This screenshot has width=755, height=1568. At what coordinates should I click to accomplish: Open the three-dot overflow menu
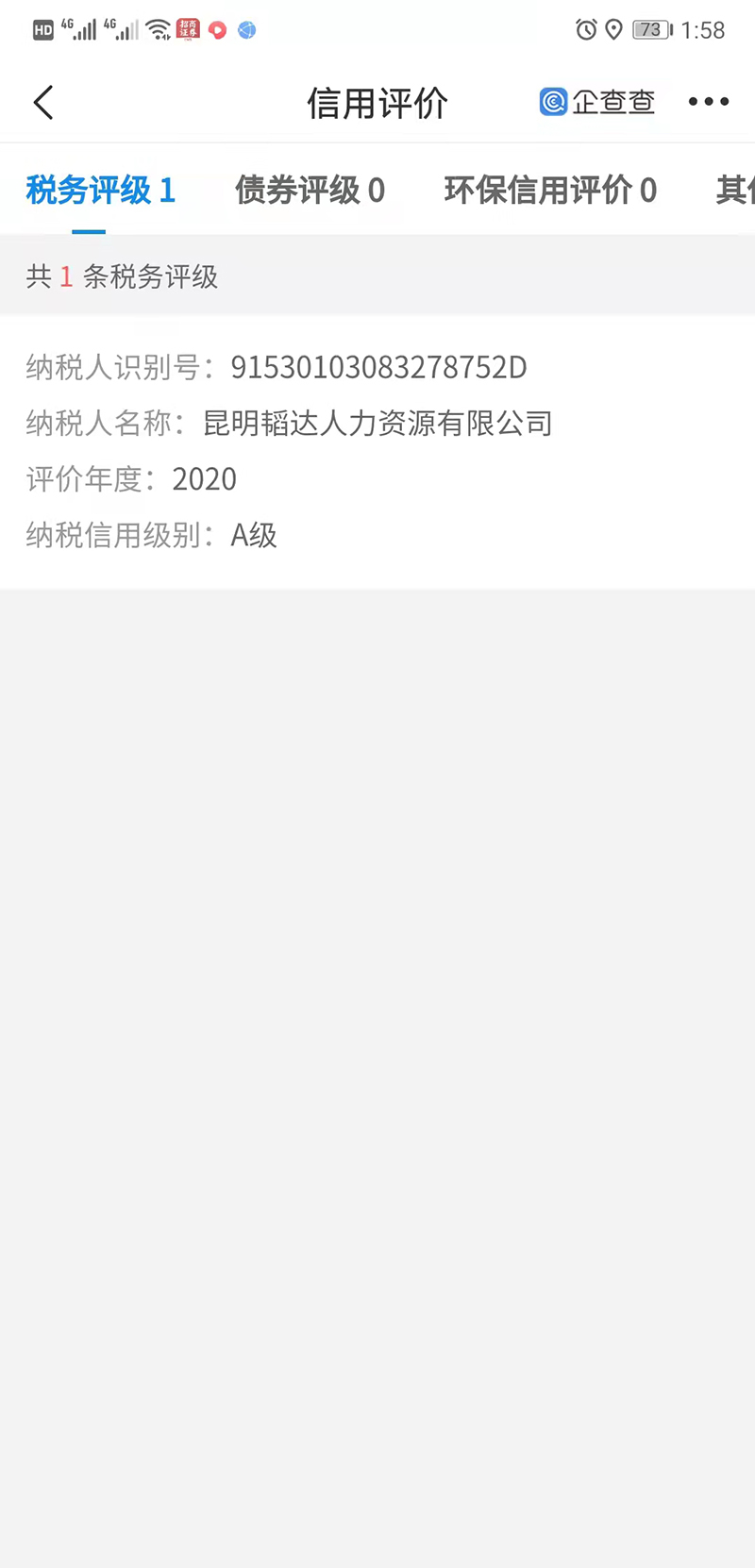pyautogui.click(x=708, y=102)
